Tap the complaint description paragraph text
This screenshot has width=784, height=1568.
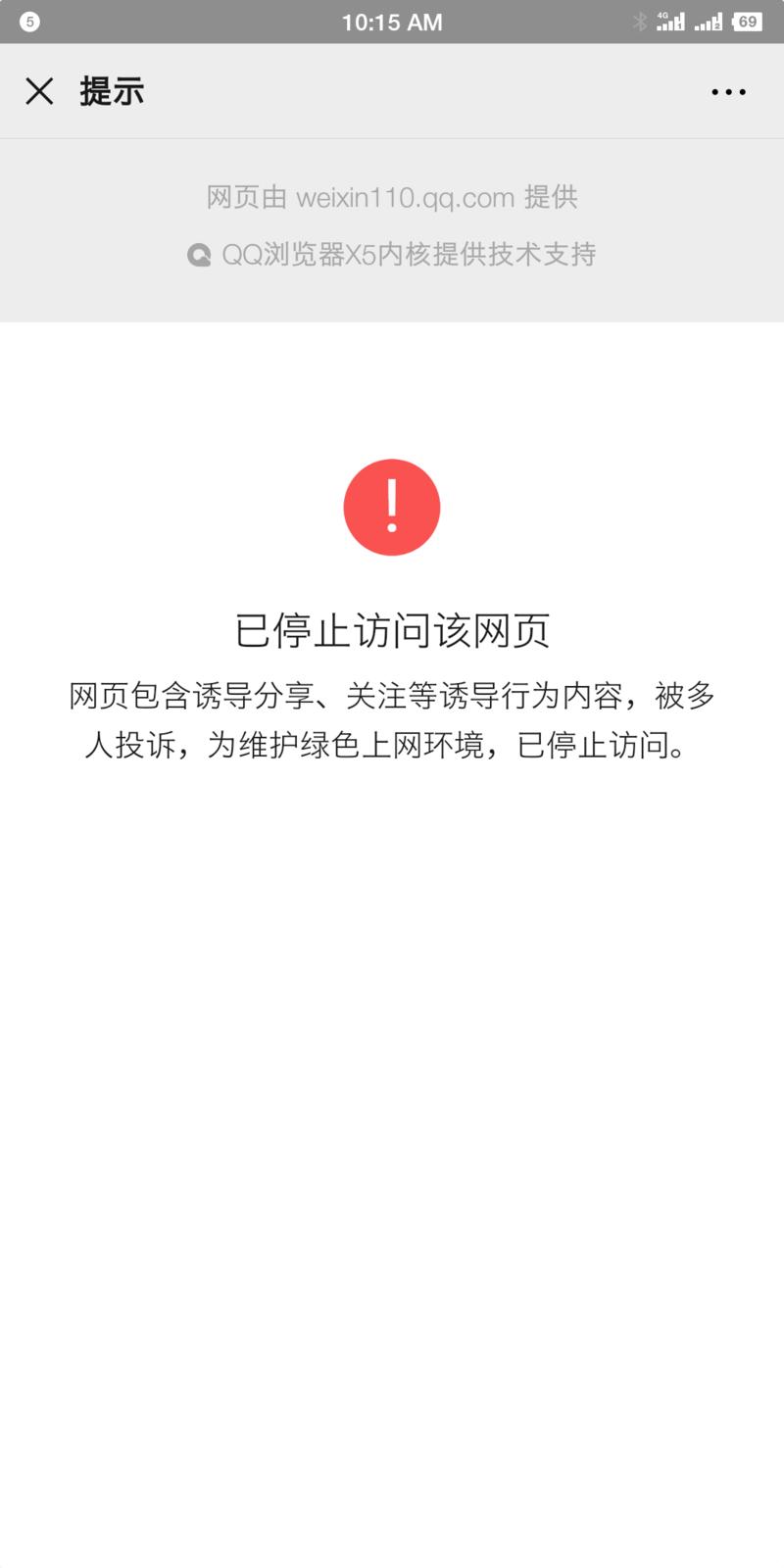(392, 721)
